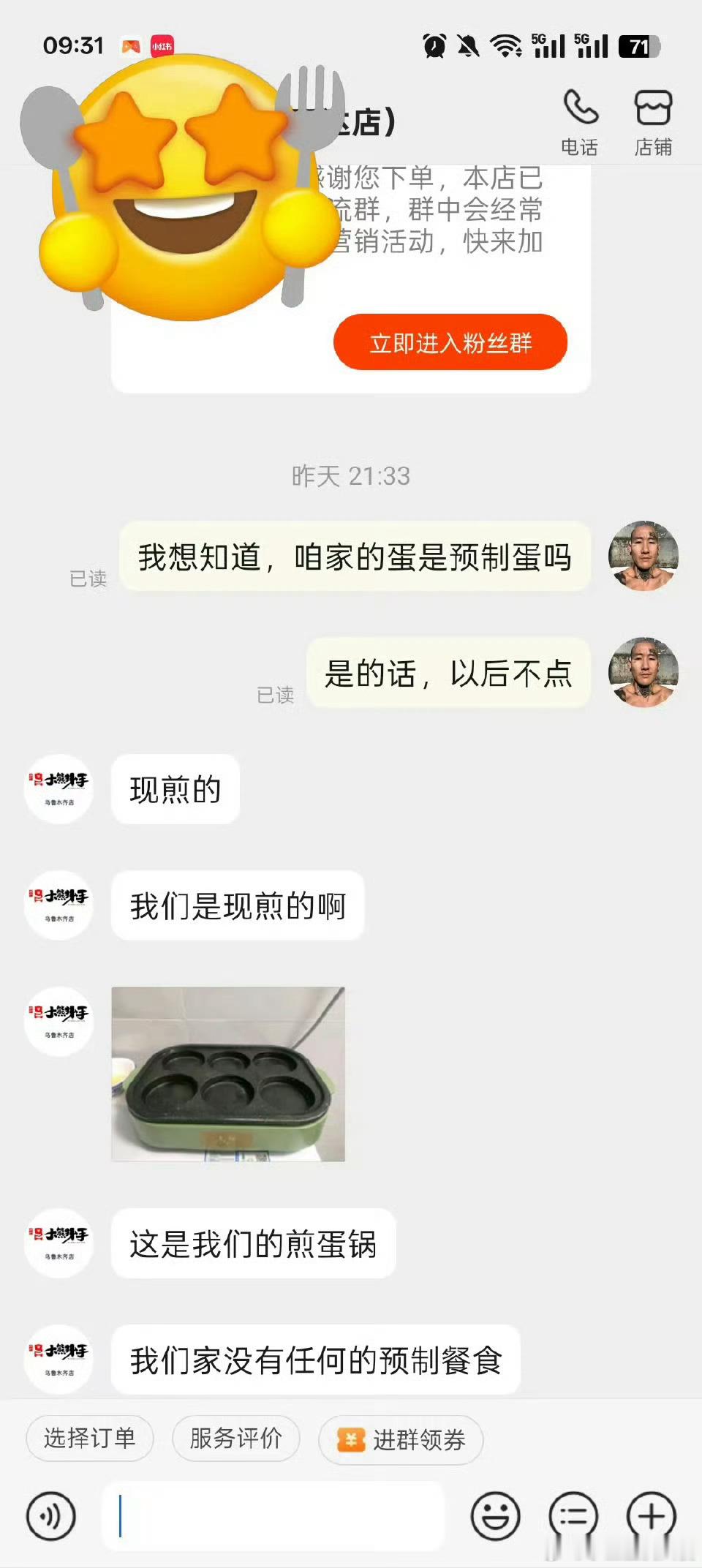Tap the store avatar next to 现煎的
Image resolution: width=702 pixels, height=1568 pixels.
click(58, 788)
